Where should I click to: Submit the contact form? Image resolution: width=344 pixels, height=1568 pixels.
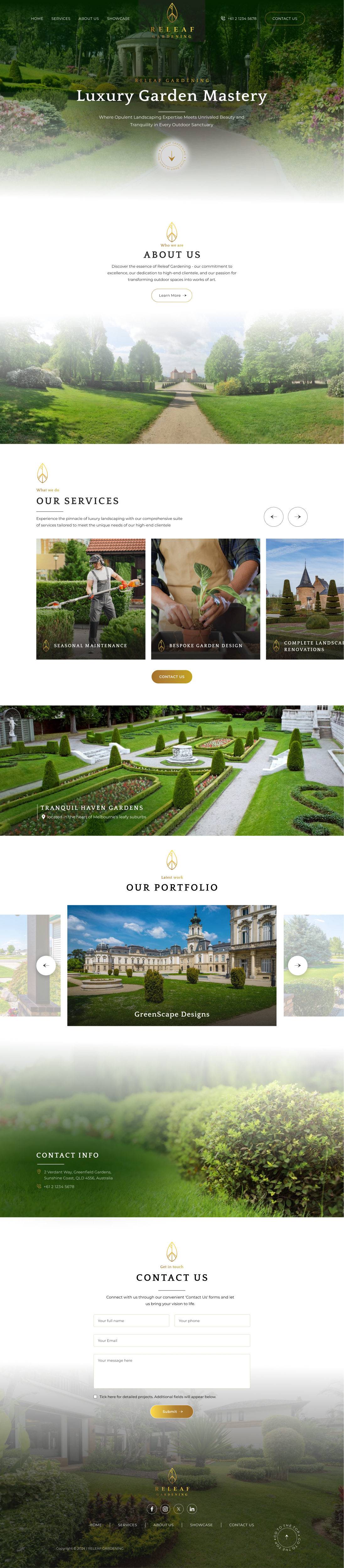click(171, 1411)
